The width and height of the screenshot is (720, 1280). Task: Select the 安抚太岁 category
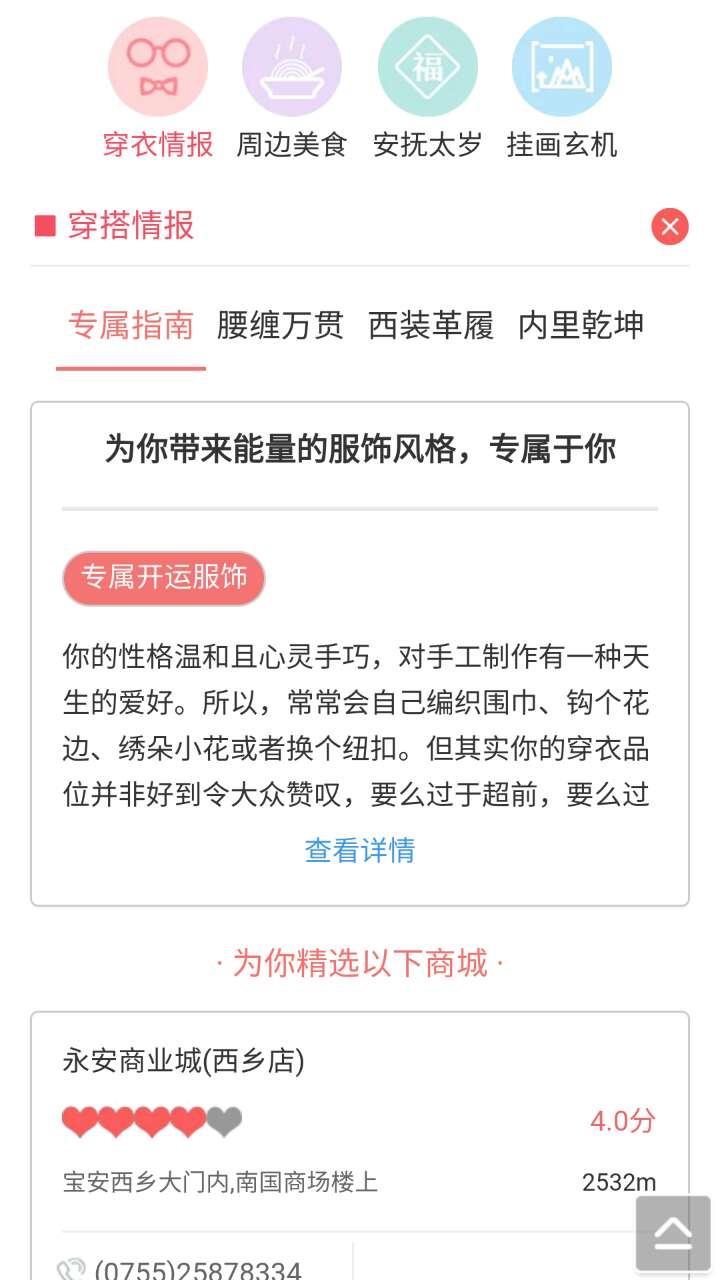tap(427, 88)
